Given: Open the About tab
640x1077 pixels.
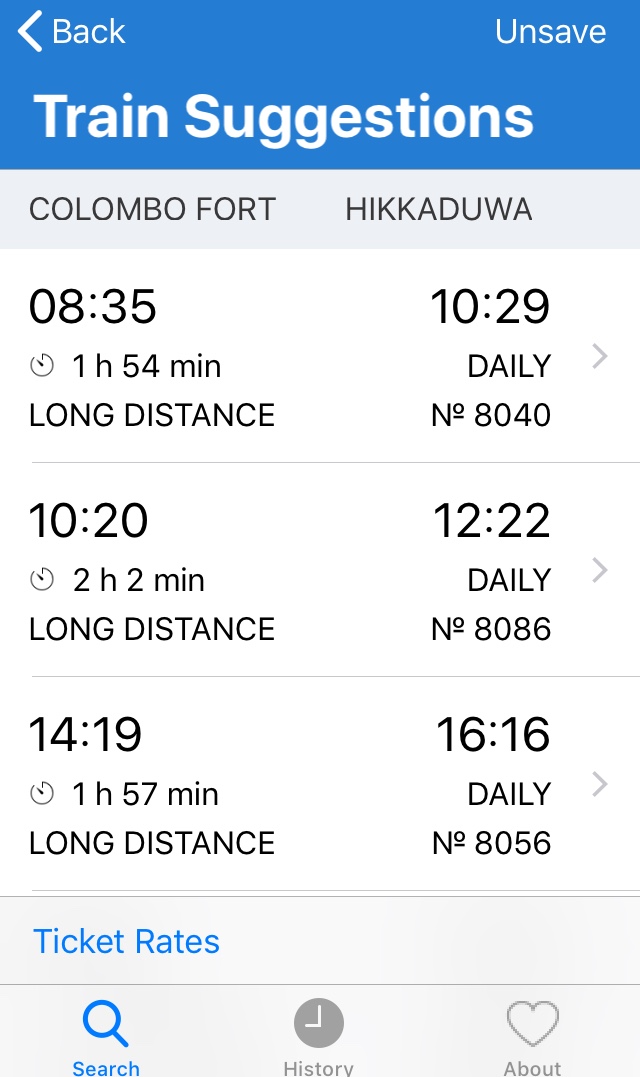Looking at the screenshot, I should [x=532, y=1037].
